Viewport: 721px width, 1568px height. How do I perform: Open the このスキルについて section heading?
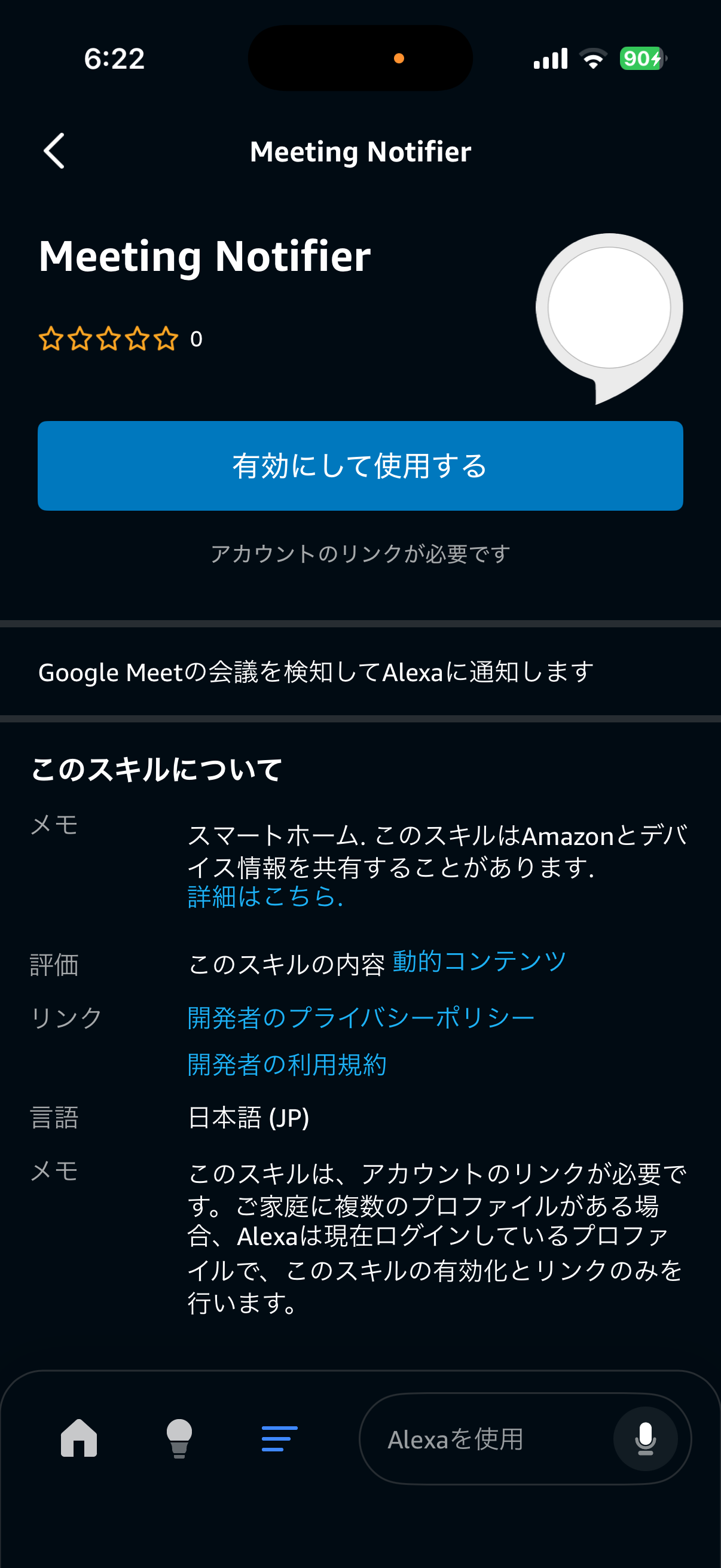[x=157, y=771]
